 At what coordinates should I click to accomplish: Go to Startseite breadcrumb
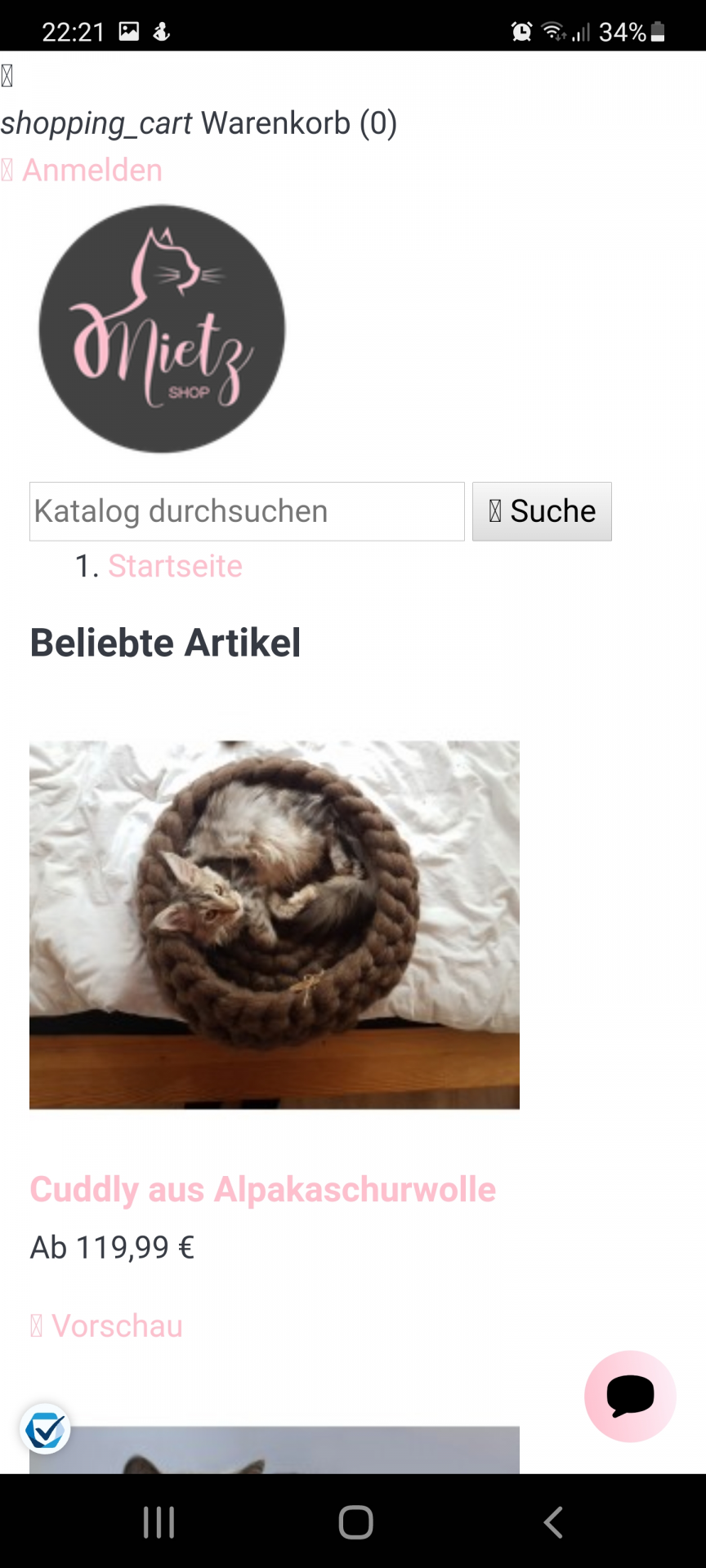click(175, 566)
